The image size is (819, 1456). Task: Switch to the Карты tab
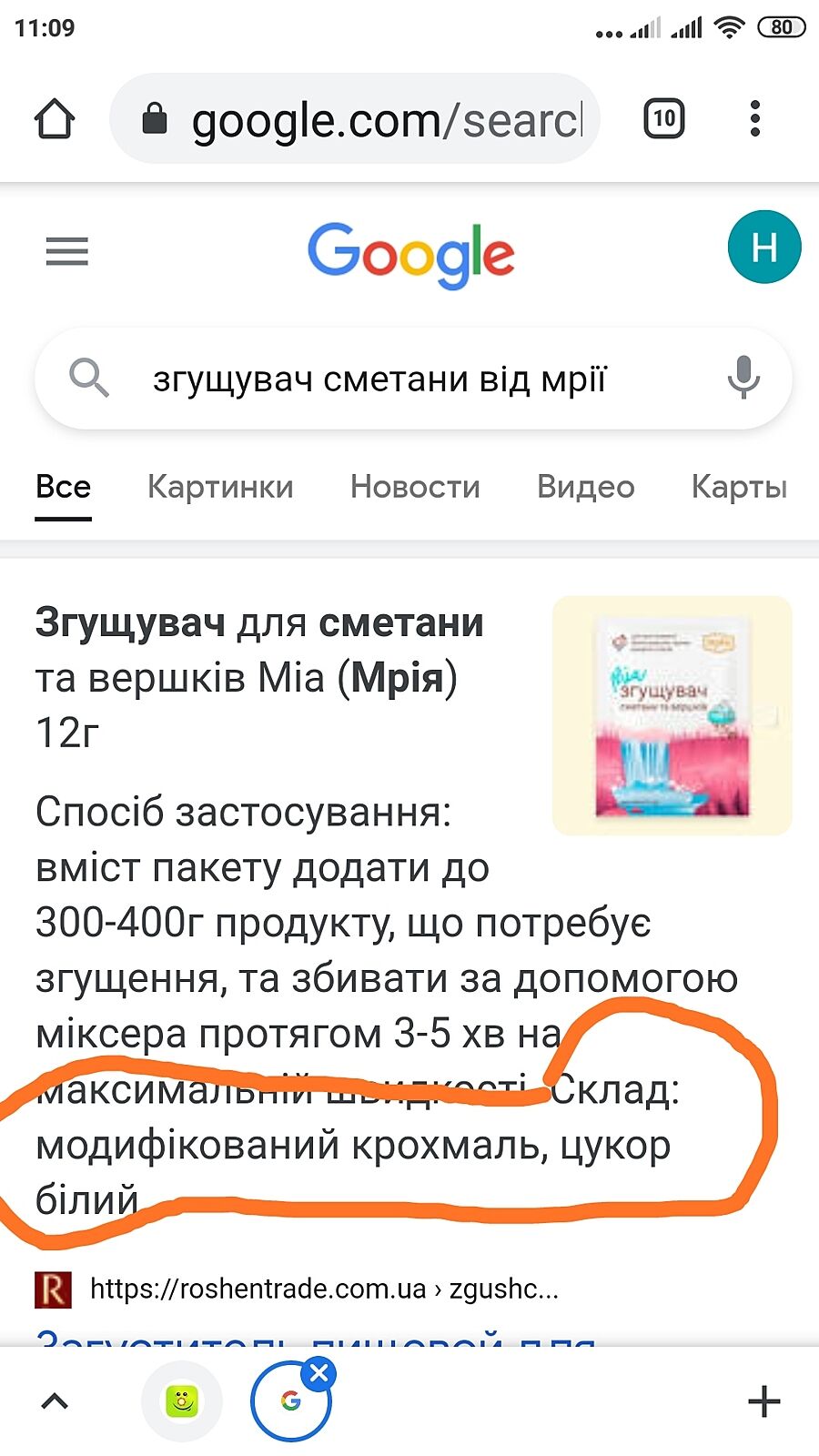(x=739, y=487)
